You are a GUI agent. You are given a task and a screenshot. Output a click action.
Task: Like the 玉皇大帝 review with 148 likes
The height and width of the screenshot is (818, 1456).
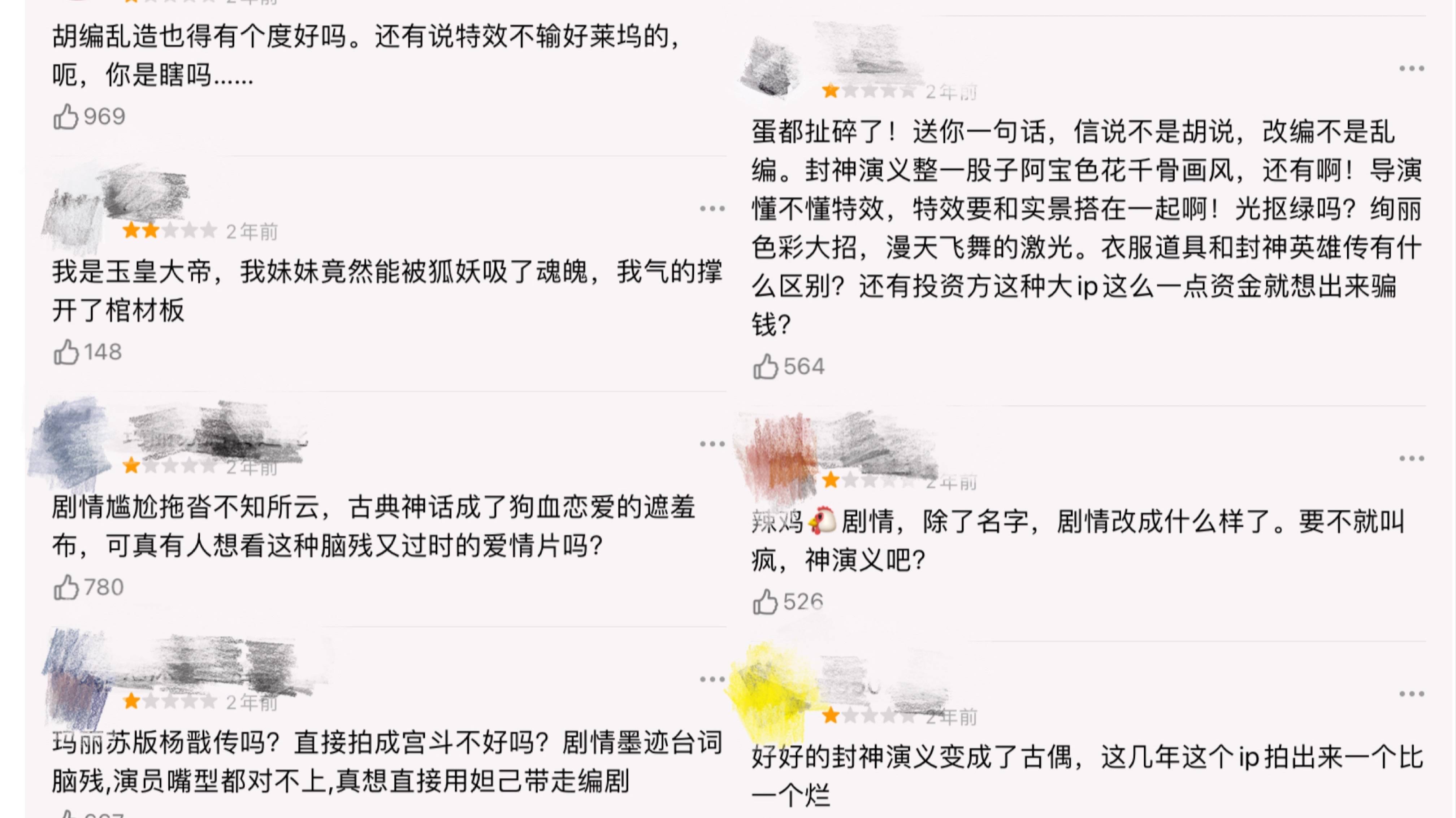point(66,353)
